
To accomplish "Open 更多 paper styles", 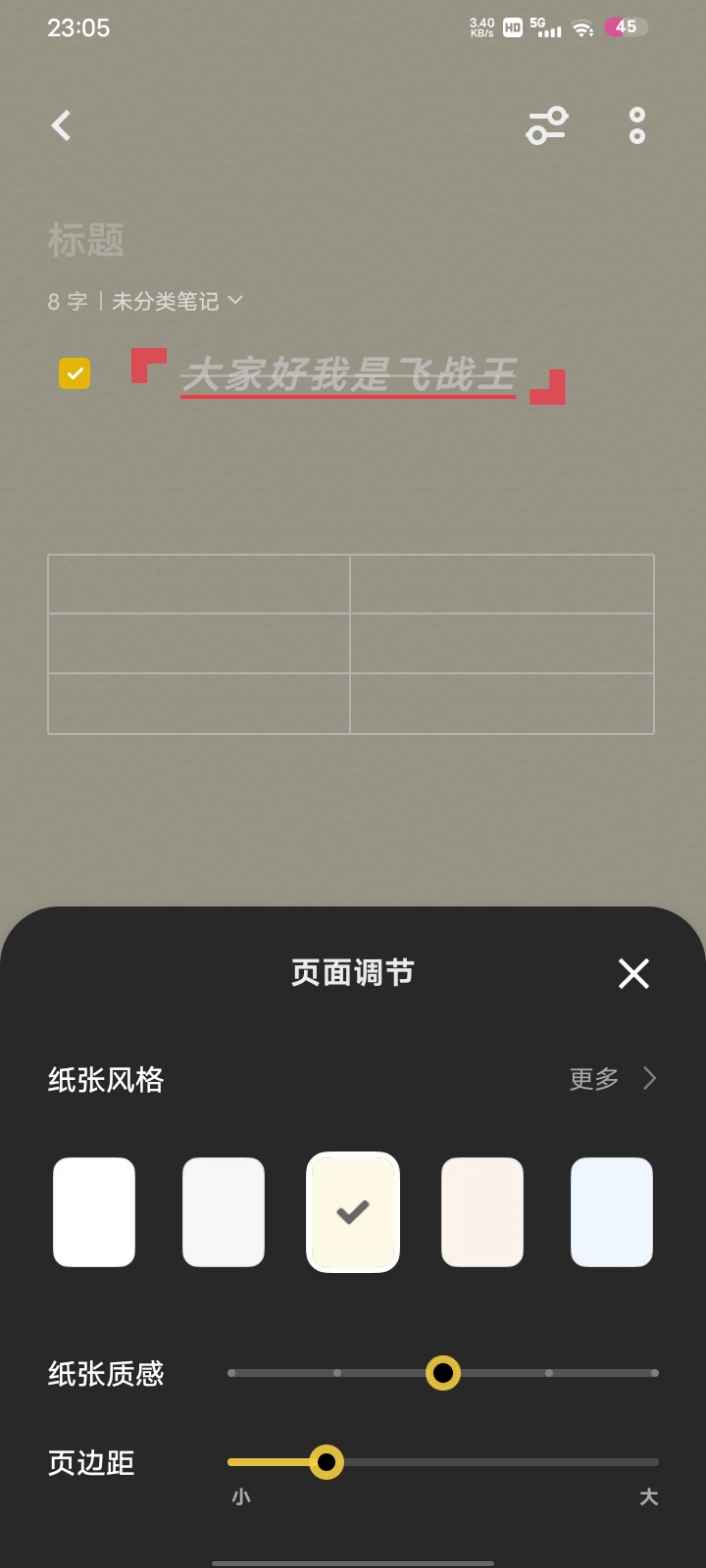I will 612,1079.
